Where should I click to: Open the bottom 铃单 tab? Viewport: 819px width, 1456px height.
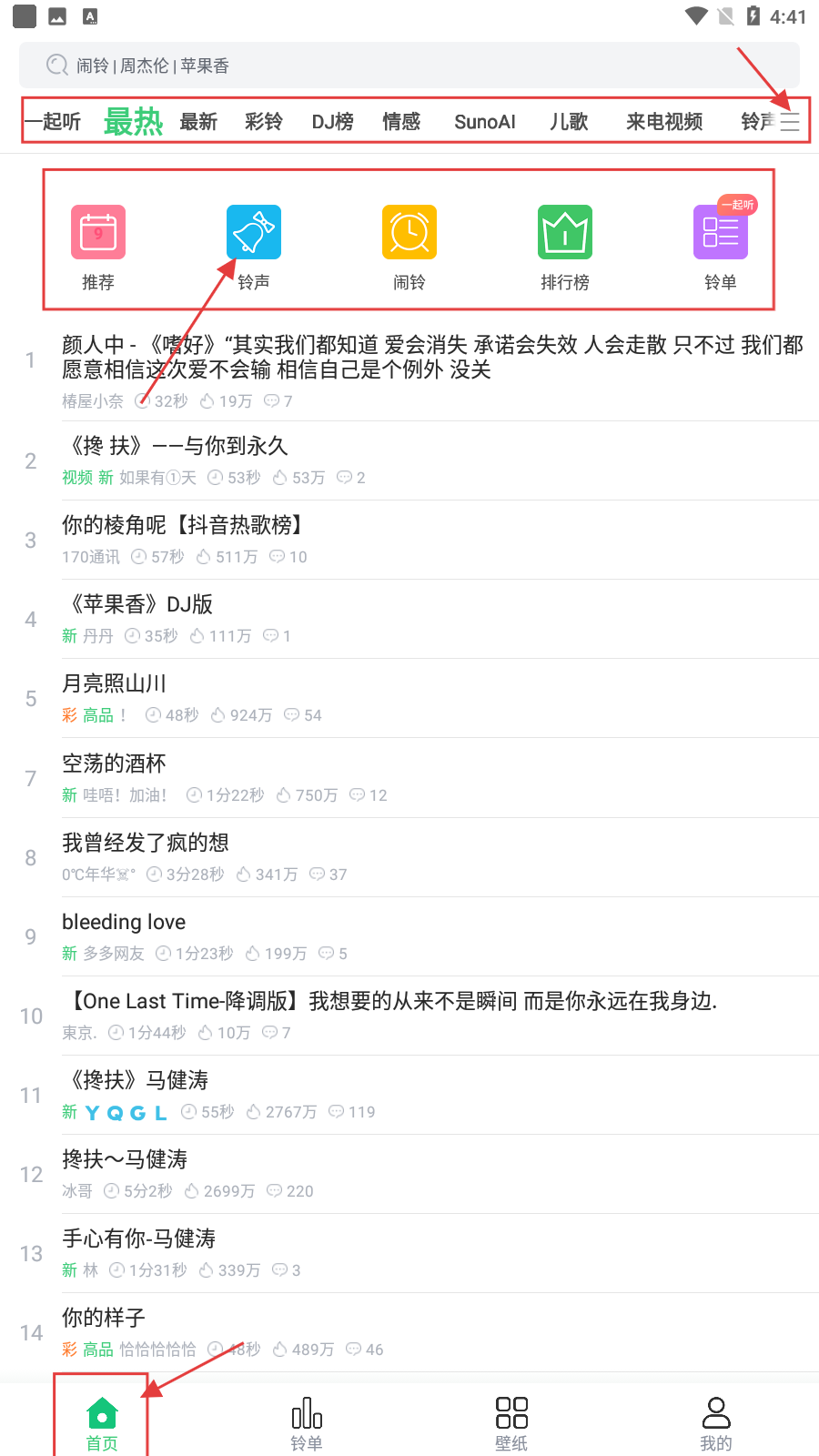point(307,1424)
